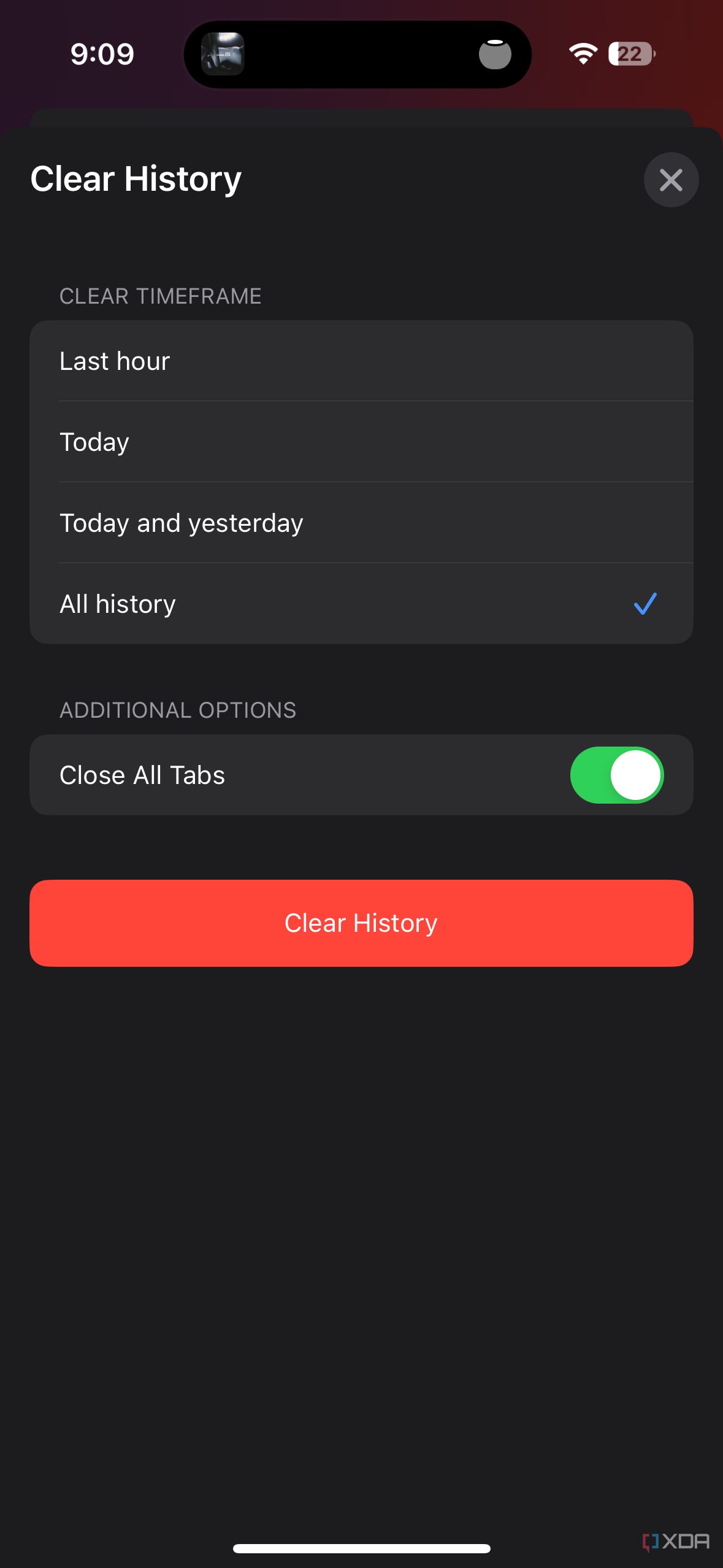Tap the red Clear History button
Viewport: 723px width, 1568px height.
click(x=361, y=923)
